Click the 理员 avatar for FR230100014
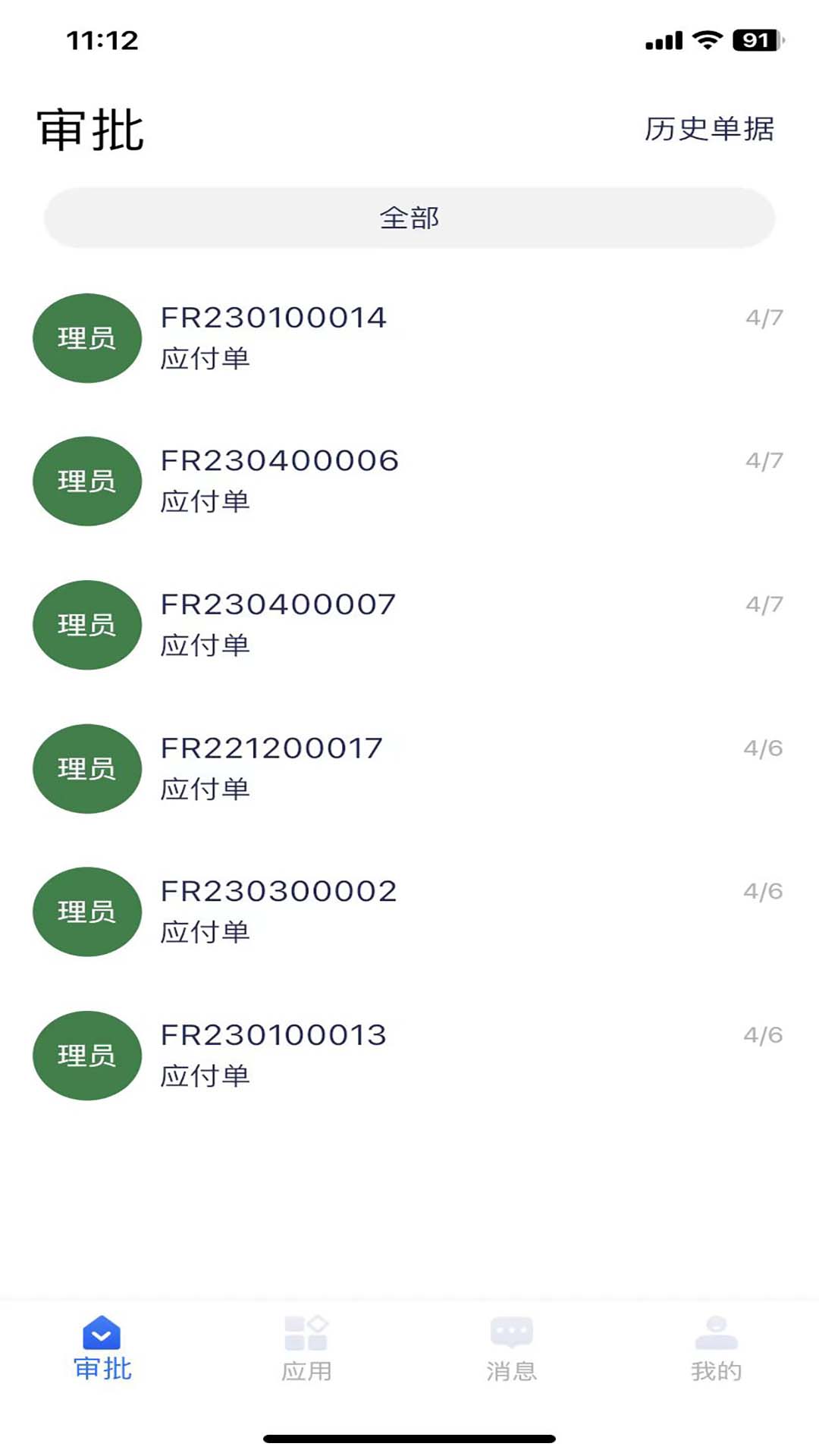This screenshot has height=1456, width=819. (x=86, y=337)
